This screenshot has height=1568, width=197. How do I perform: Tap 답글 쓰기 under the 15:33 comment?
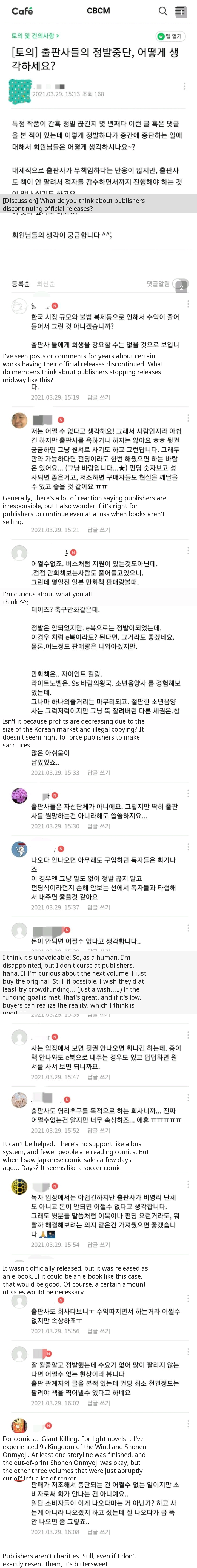[99, 772]
